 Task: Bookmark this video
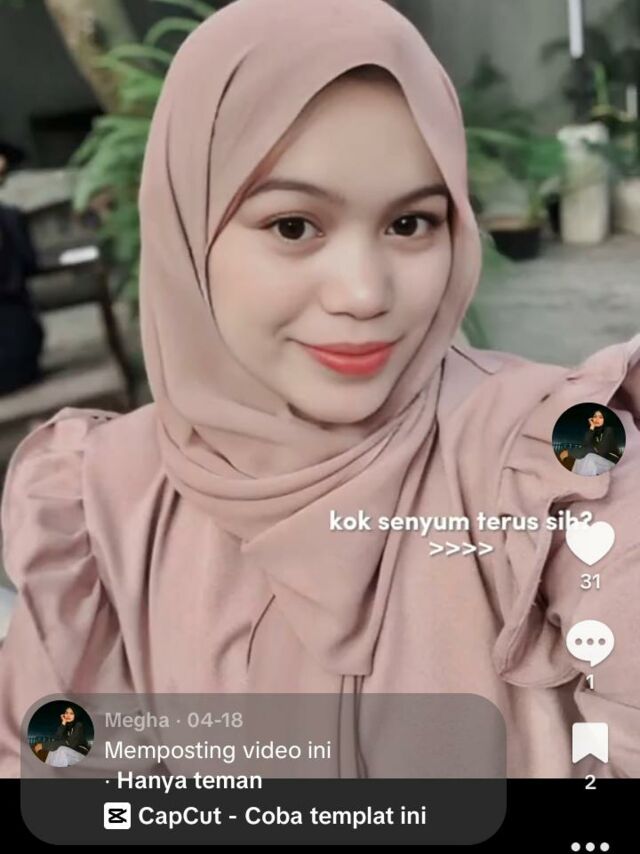590,743
